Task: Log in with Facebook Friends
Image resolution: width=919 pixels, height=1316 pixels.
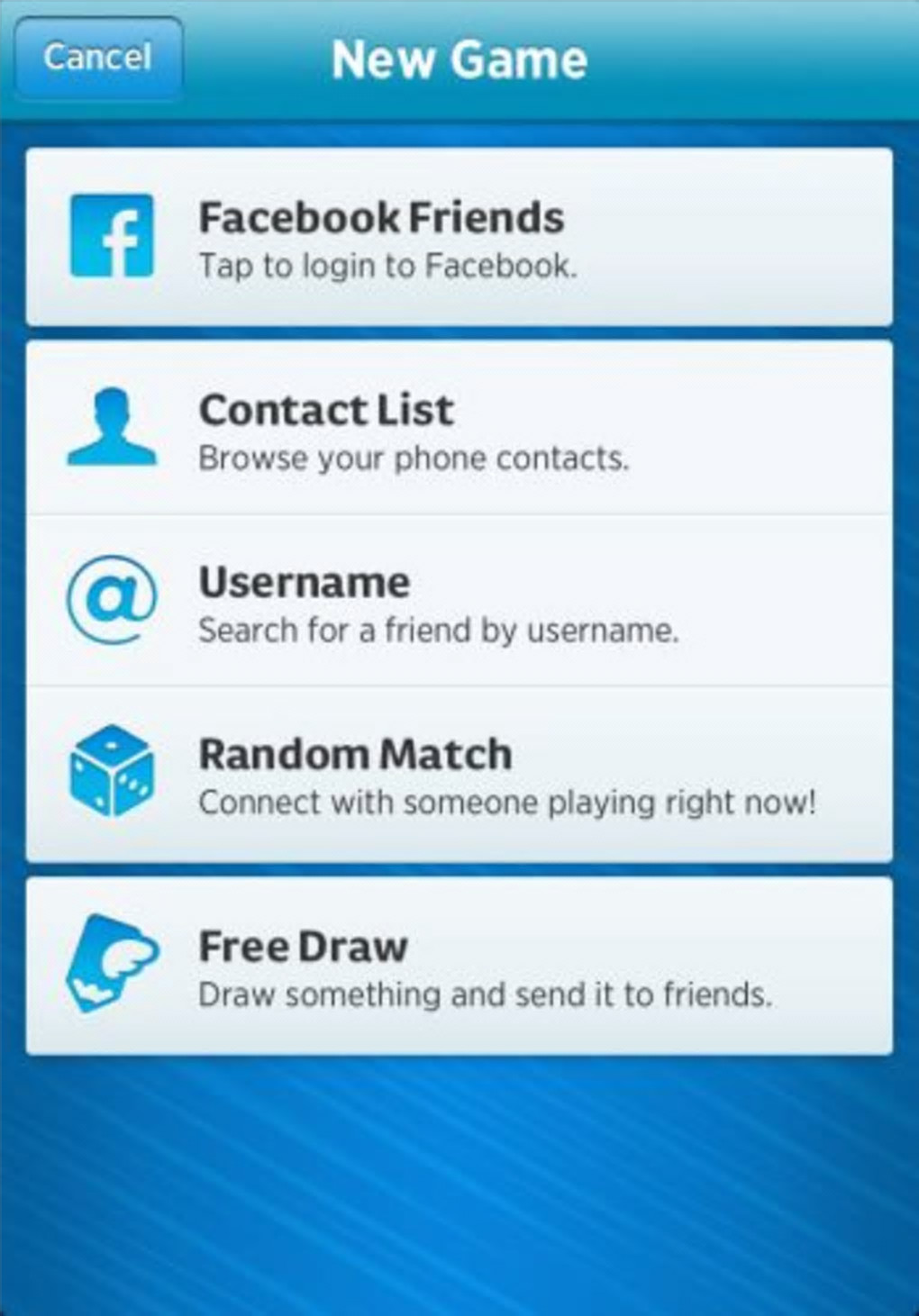Action: [x=459, y=237]
